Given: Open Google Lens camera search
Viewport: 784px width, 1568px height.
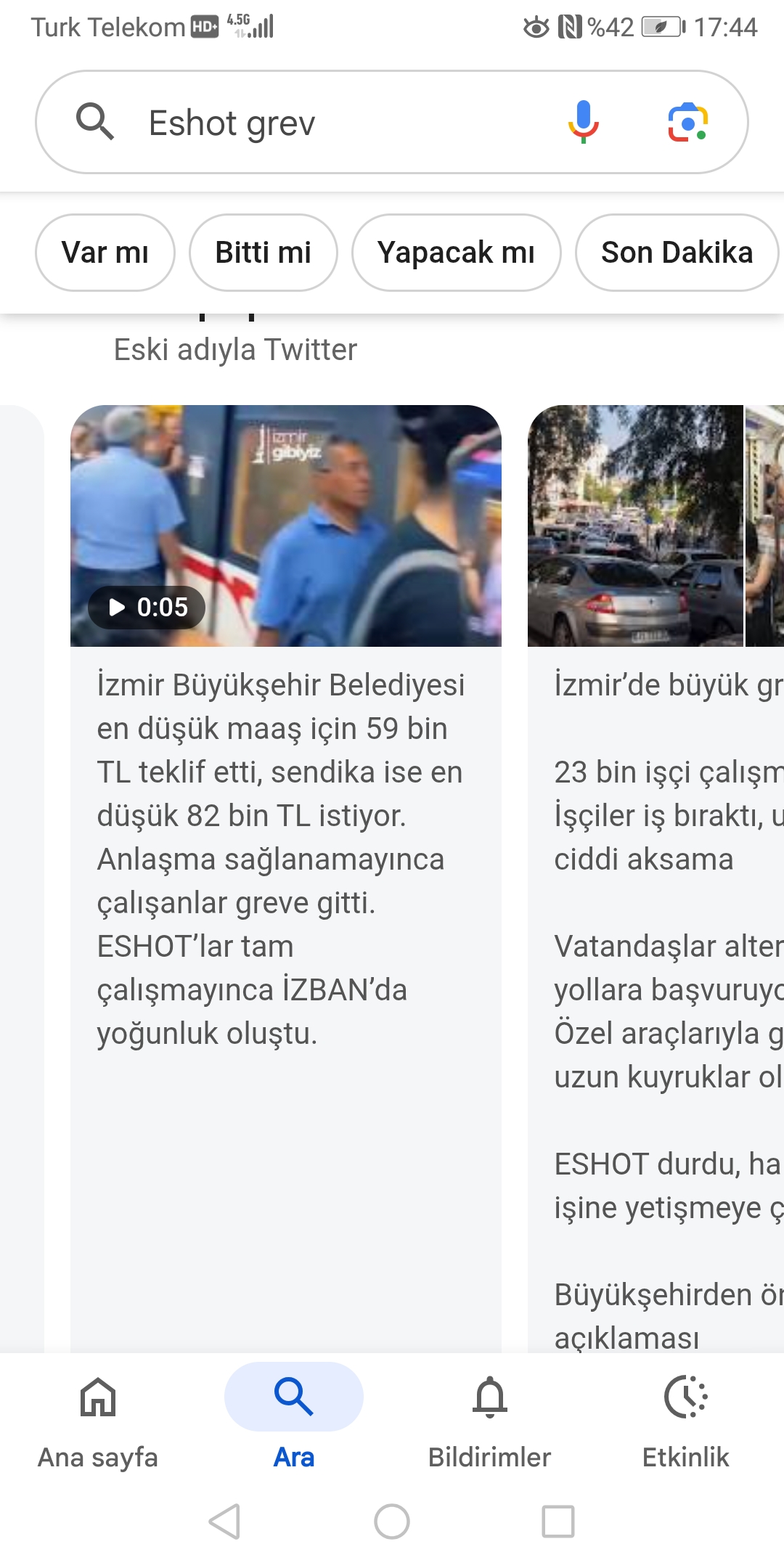Looking at the screenshot, I should pos(687,122).
